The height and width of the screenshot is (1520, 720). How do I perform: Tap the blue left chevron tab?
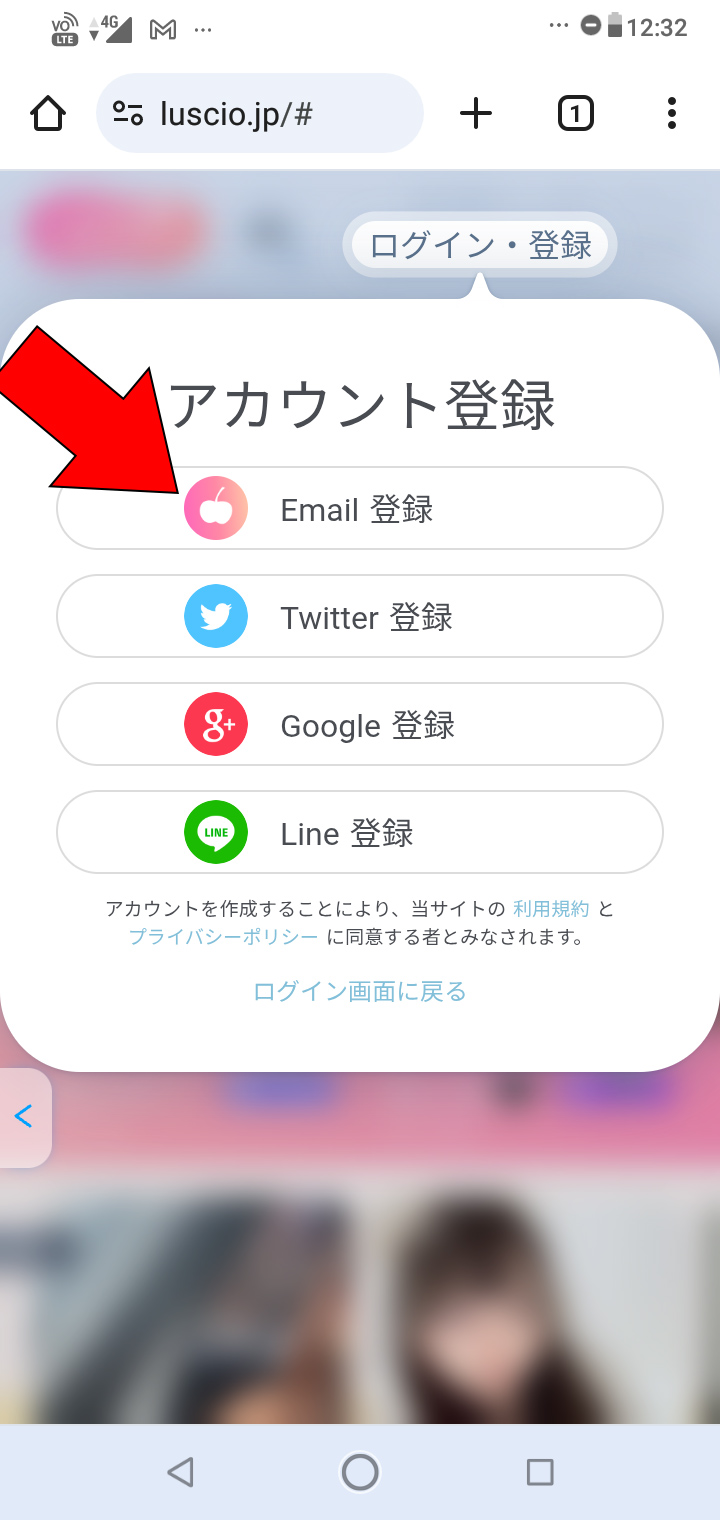[24, 1116]
